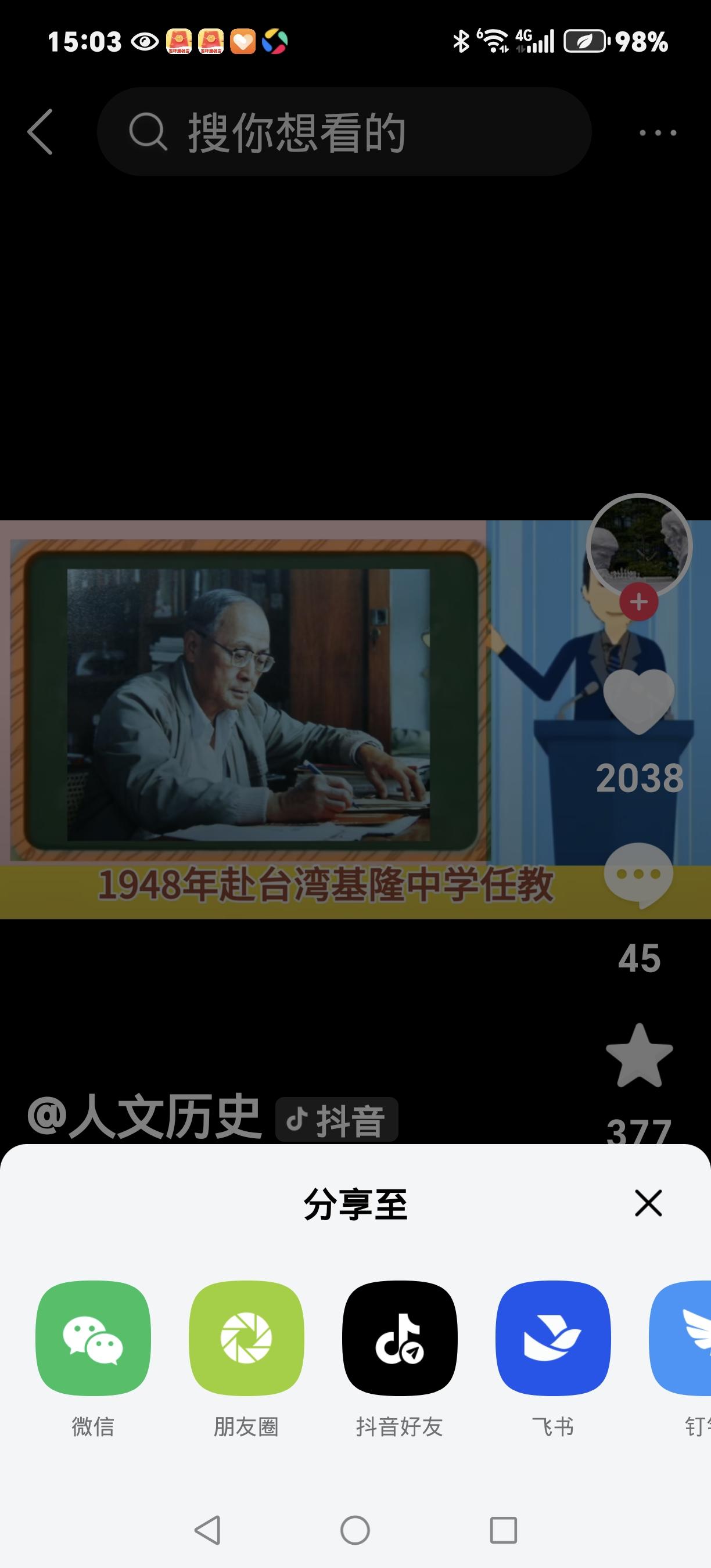Image resolution: width=711 pixels, height=1568 pixels.
Task: Dismiss the 分享至 share sheet
Action: pos(647,1202)
